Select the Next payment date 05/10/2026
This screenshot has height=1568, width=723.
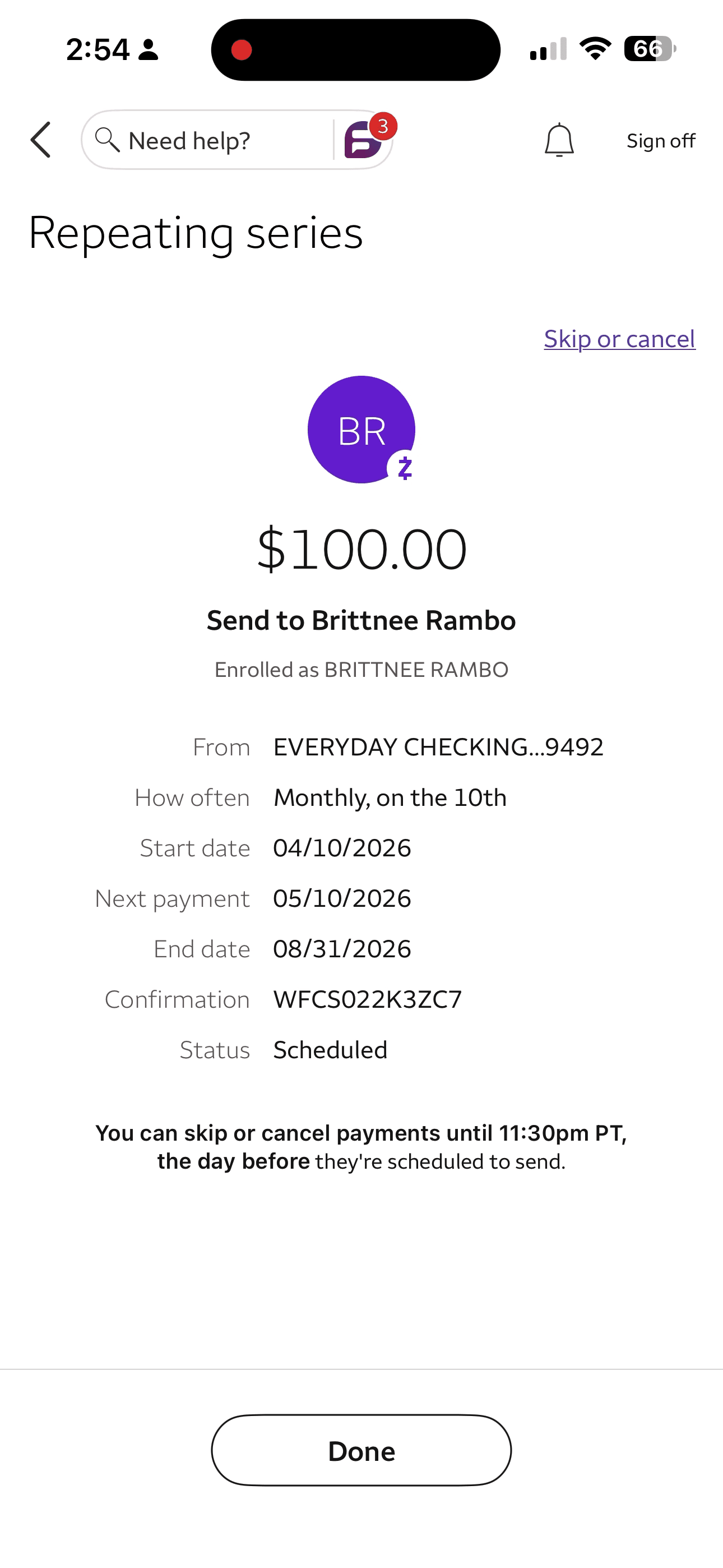click(x=342, y=898)
